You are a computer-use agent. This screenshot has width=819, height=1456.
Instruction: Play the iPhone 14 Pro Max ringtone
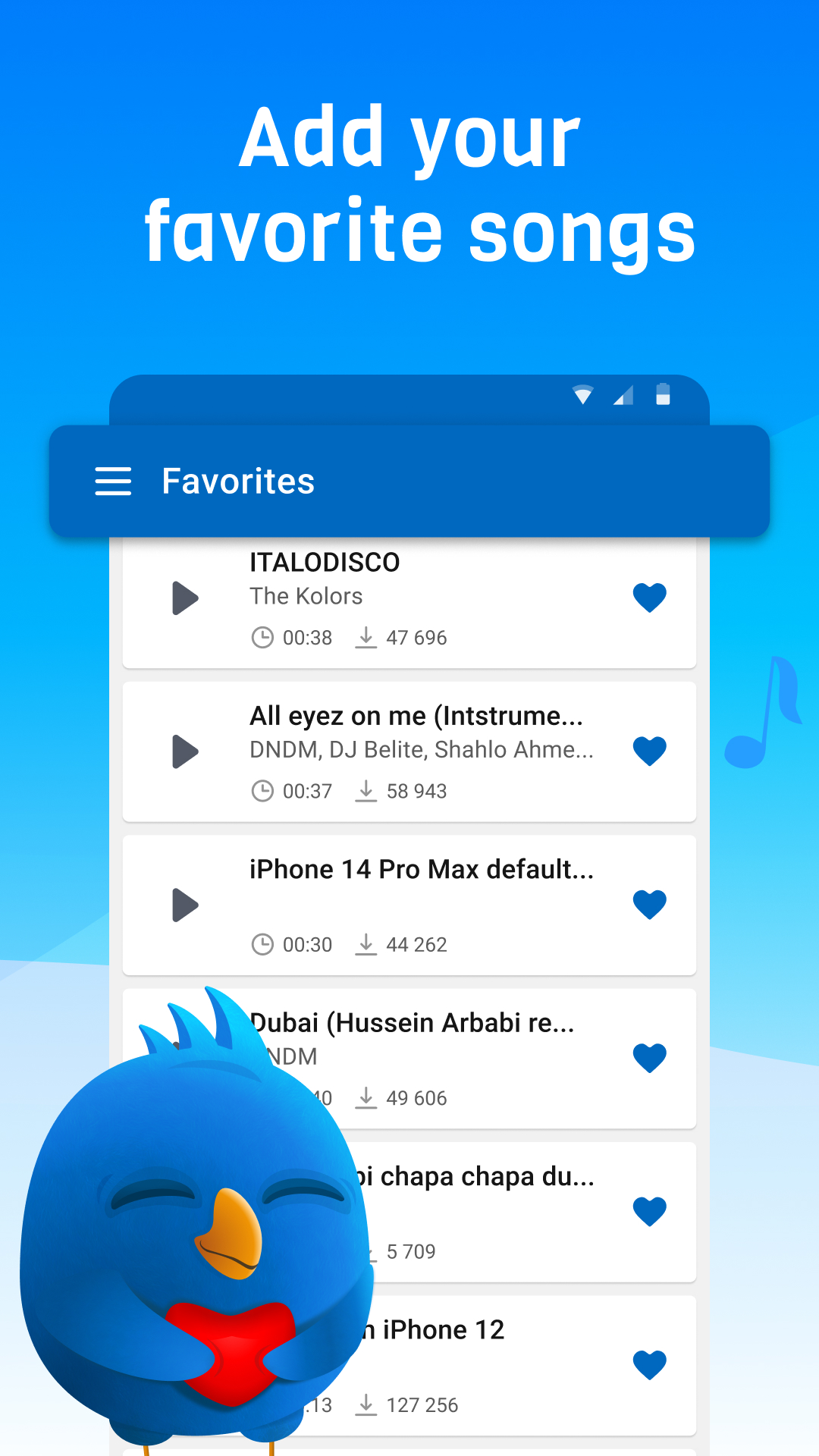[x=184, y=905]
